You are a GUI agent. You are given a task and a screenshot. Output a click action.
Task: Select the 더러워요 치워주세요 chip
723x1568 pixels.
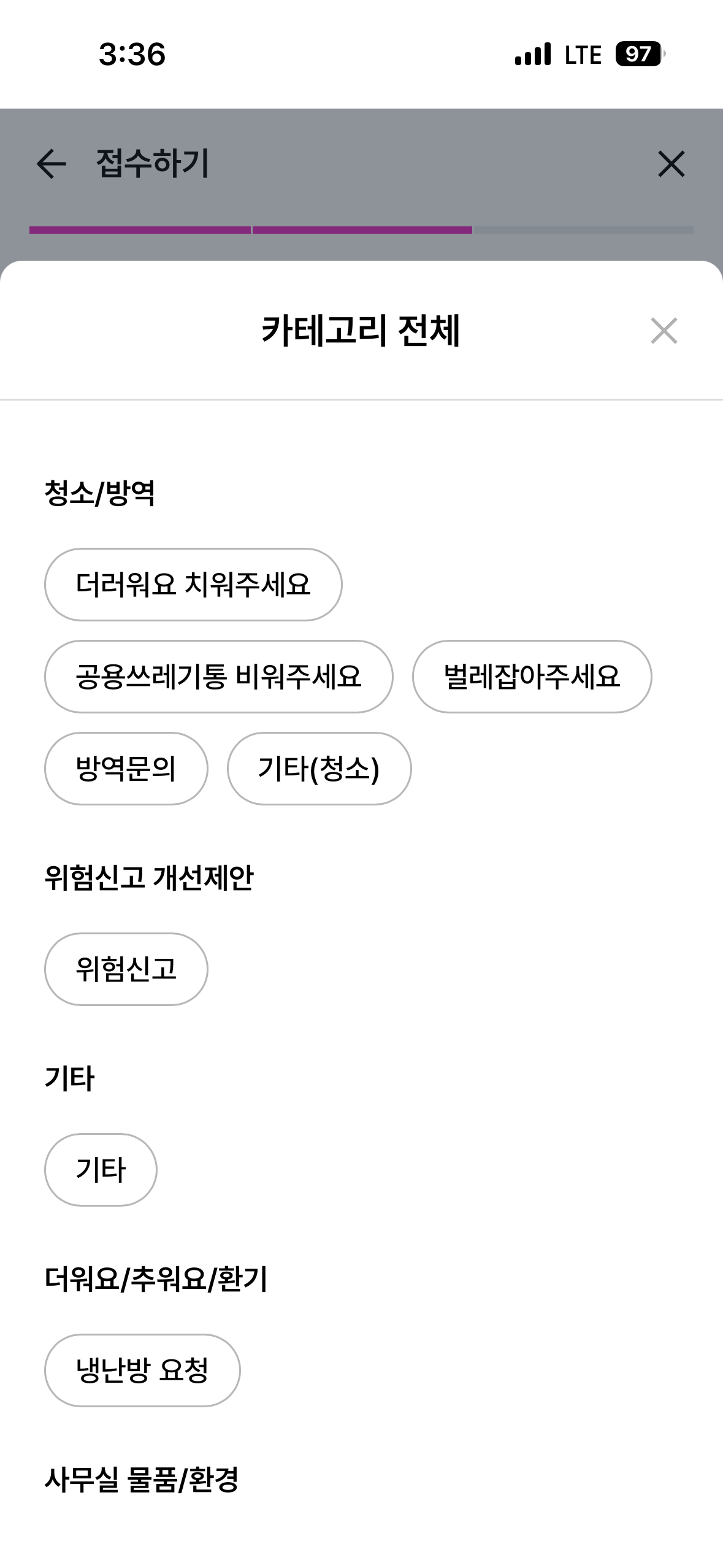click(x=193, y=585)
